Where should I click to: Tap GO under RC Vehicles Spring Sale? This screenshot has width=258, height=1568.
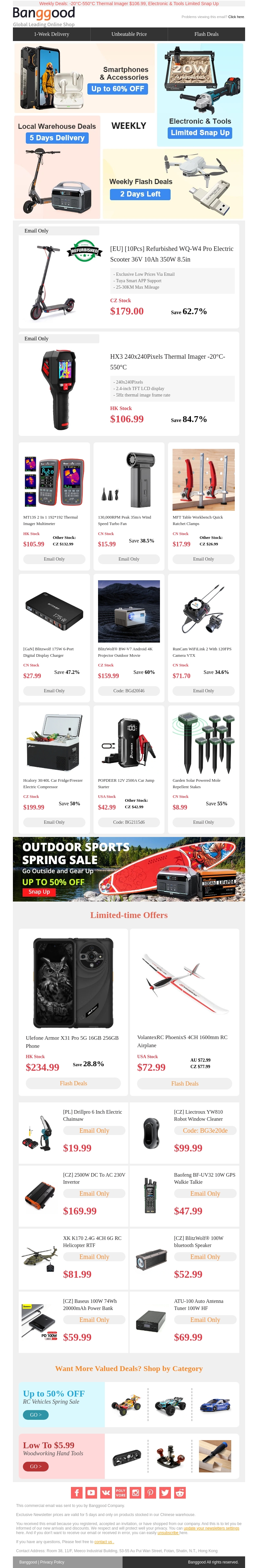point(36,1415)
